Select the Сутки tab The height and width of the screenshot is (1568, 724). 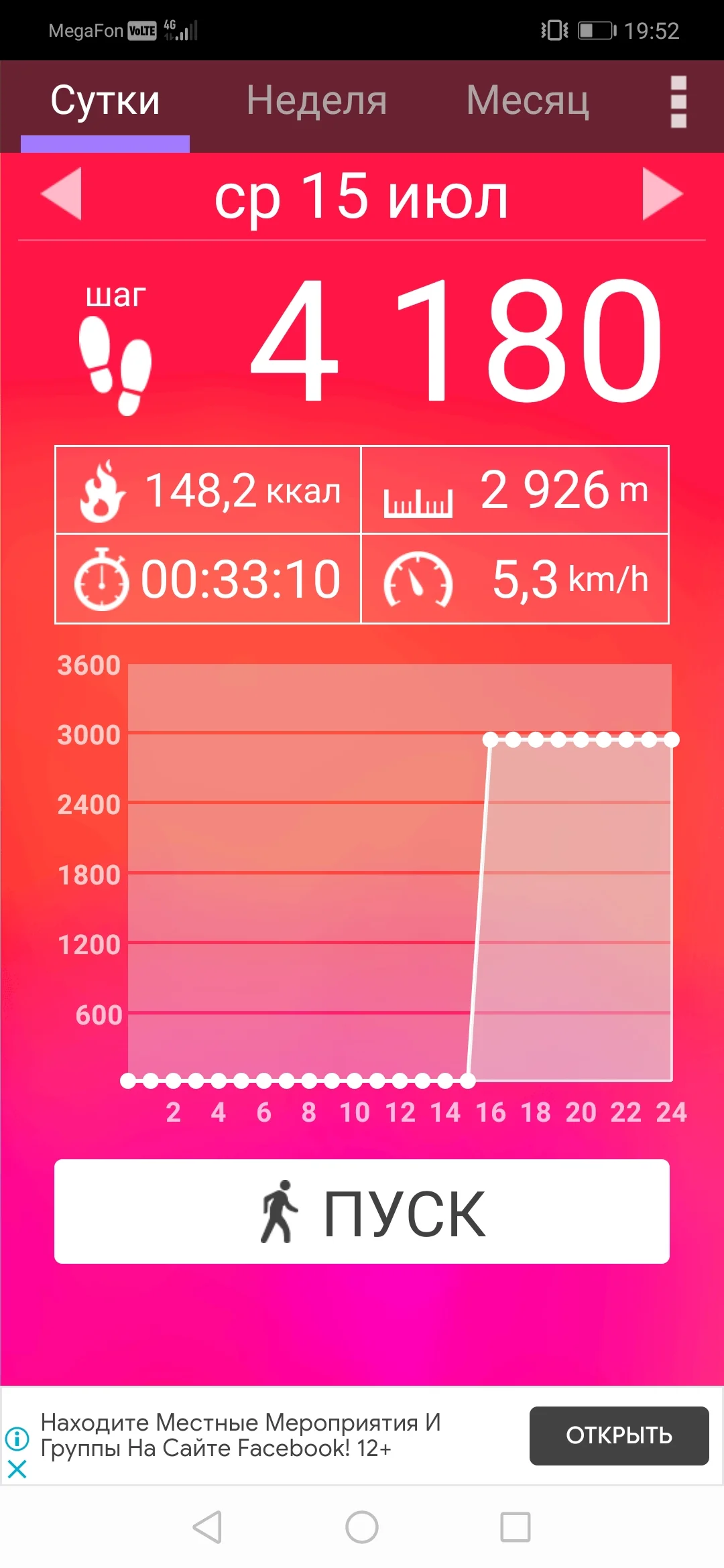pyautogui.click(x=105, y=101)
